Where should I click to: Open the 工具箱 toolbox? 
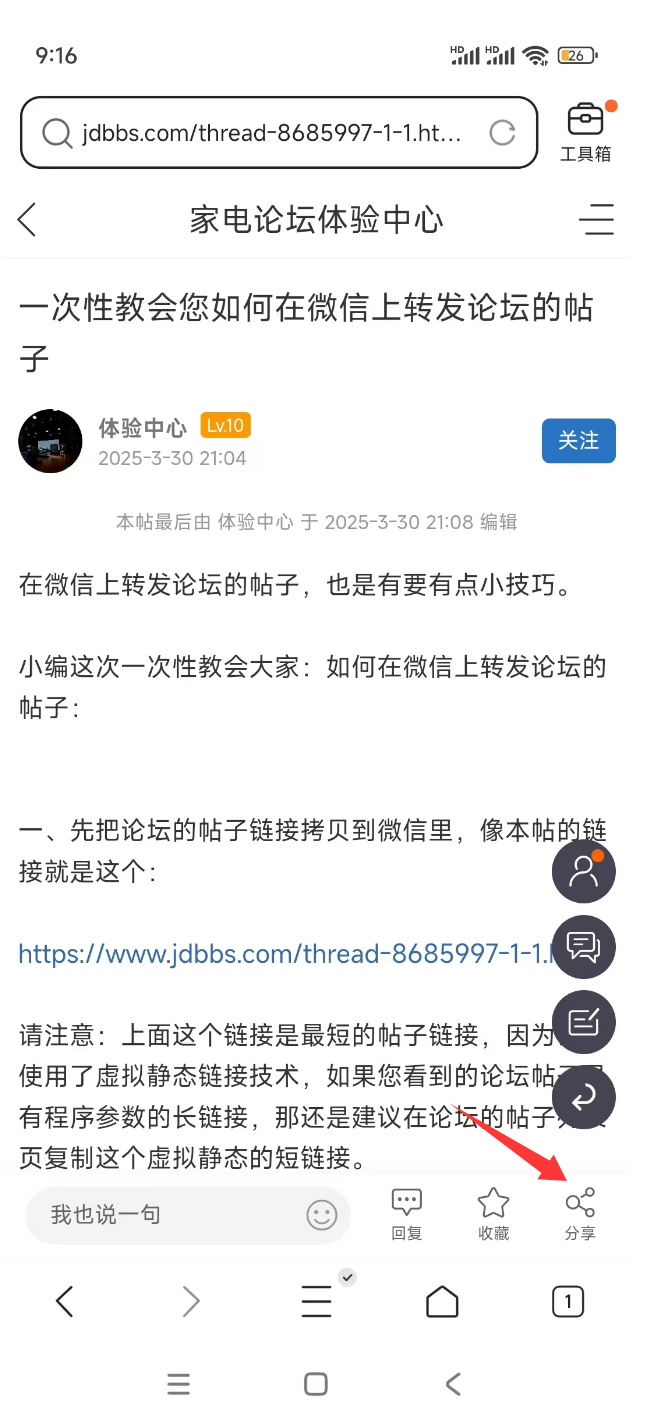coord(586,132)
